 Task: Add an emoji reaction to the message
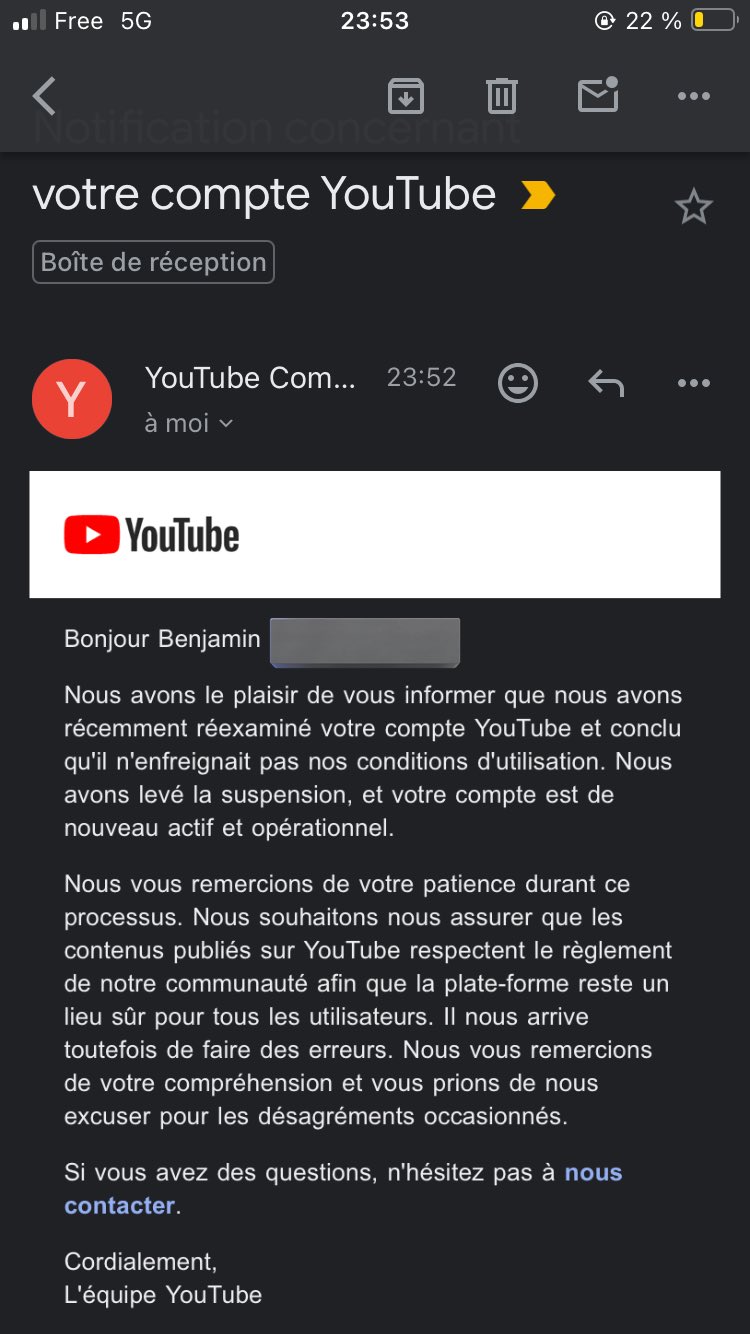518,383
